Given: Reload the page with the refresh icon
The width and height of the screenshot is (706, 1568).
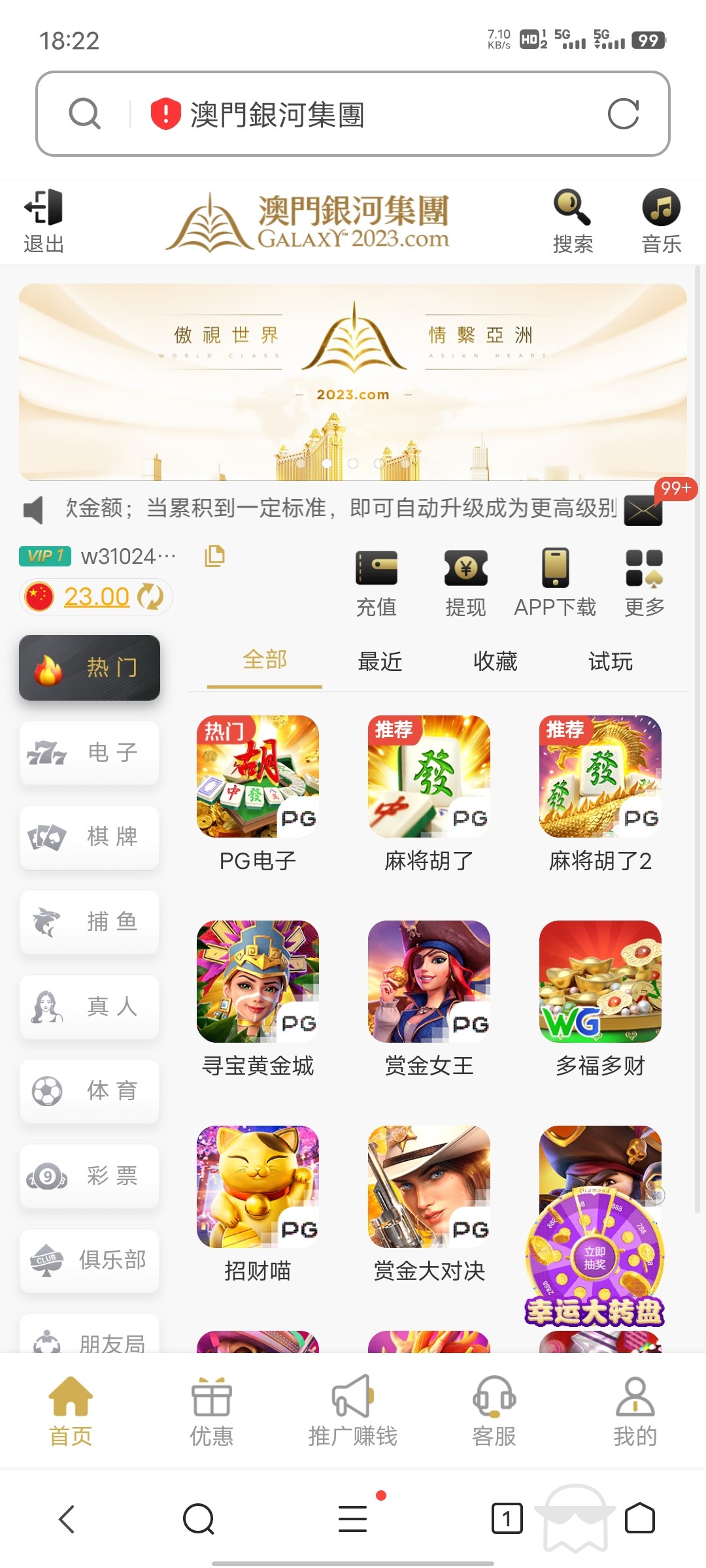Looking at the screenshot, I should pos(622,114).
